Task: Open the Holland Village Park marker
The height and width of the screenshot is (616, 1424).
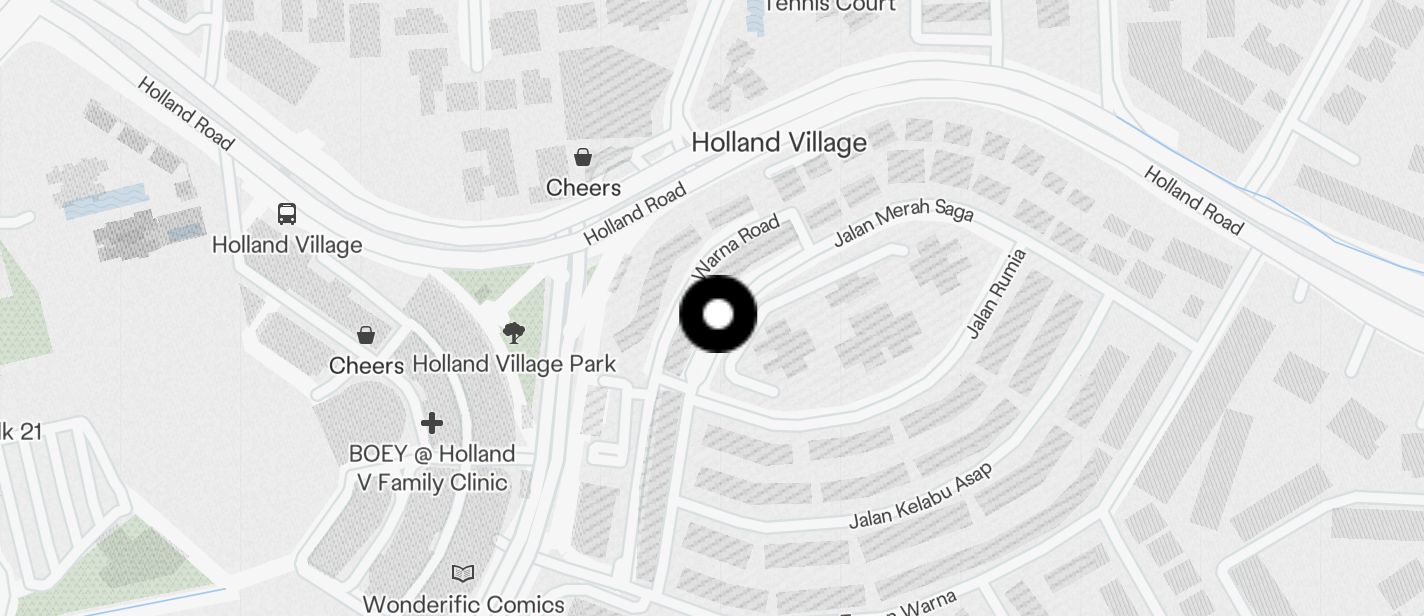Action: pyautogui.click(x=514, y=333)
